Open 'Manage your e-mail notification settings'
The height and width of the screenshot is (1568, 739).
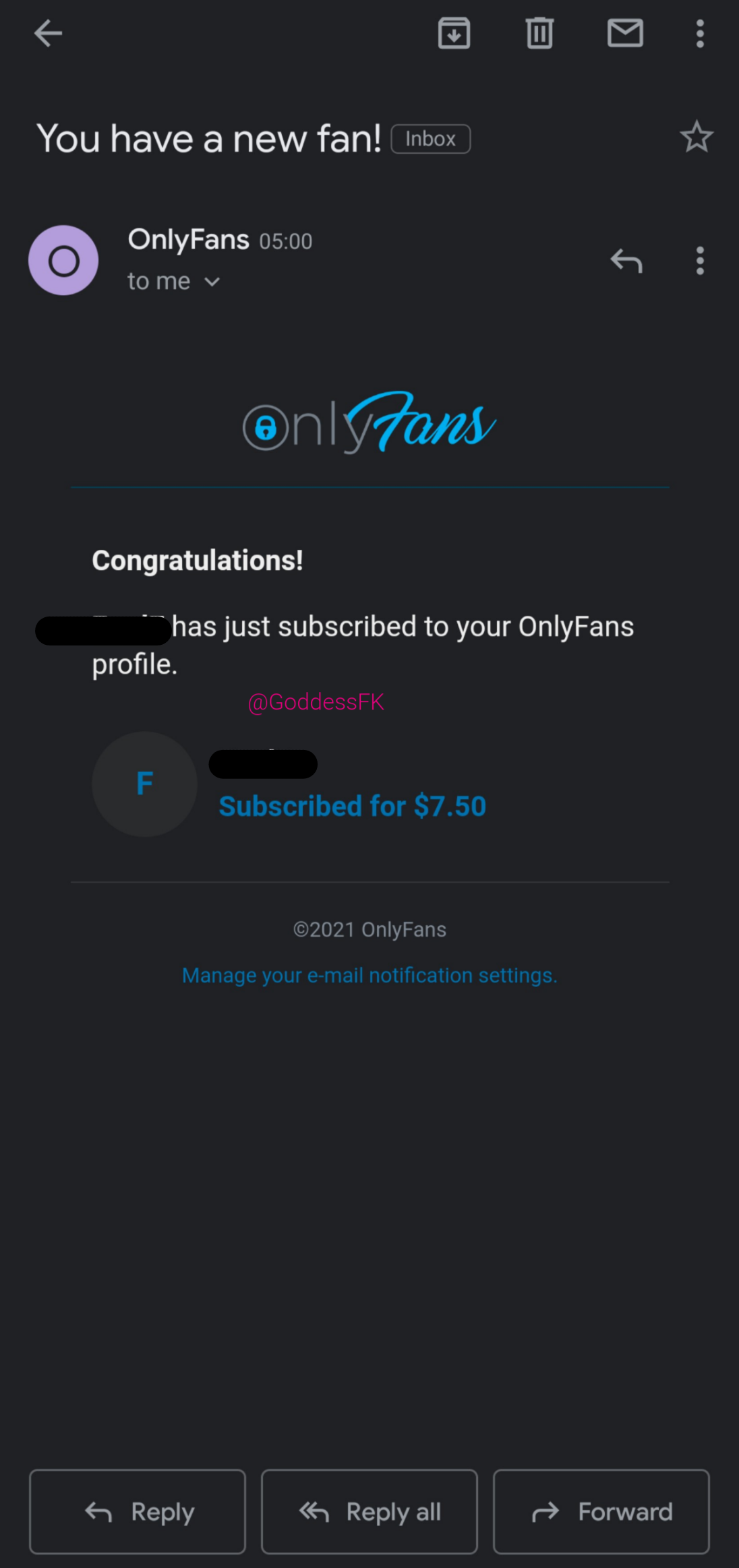(x=369, y=974)
